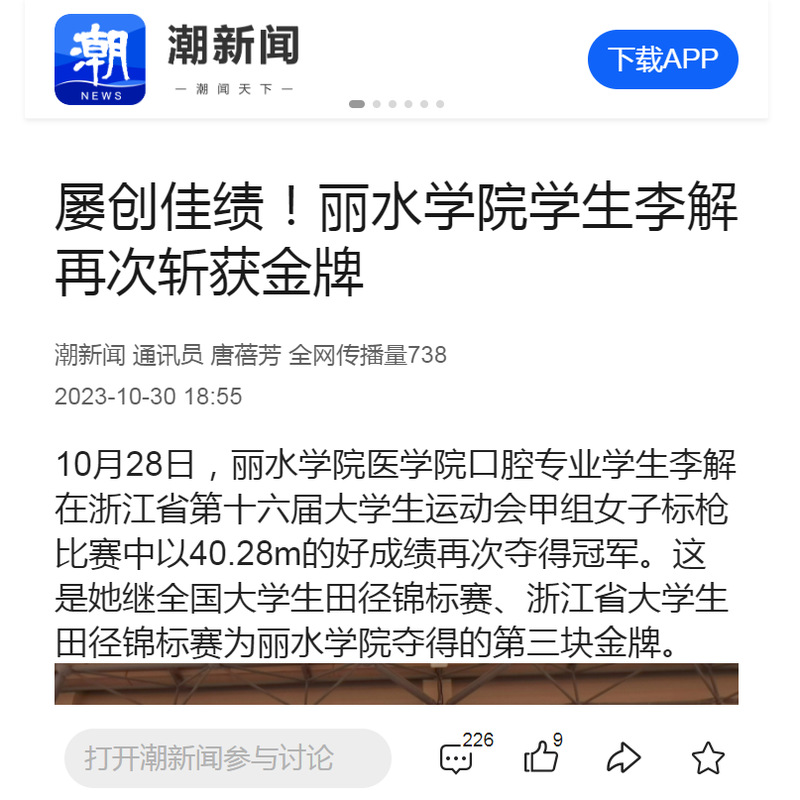Bookmark this article with the star icon
This screenshot has width=800, height=800.
(x=708, y=757)
